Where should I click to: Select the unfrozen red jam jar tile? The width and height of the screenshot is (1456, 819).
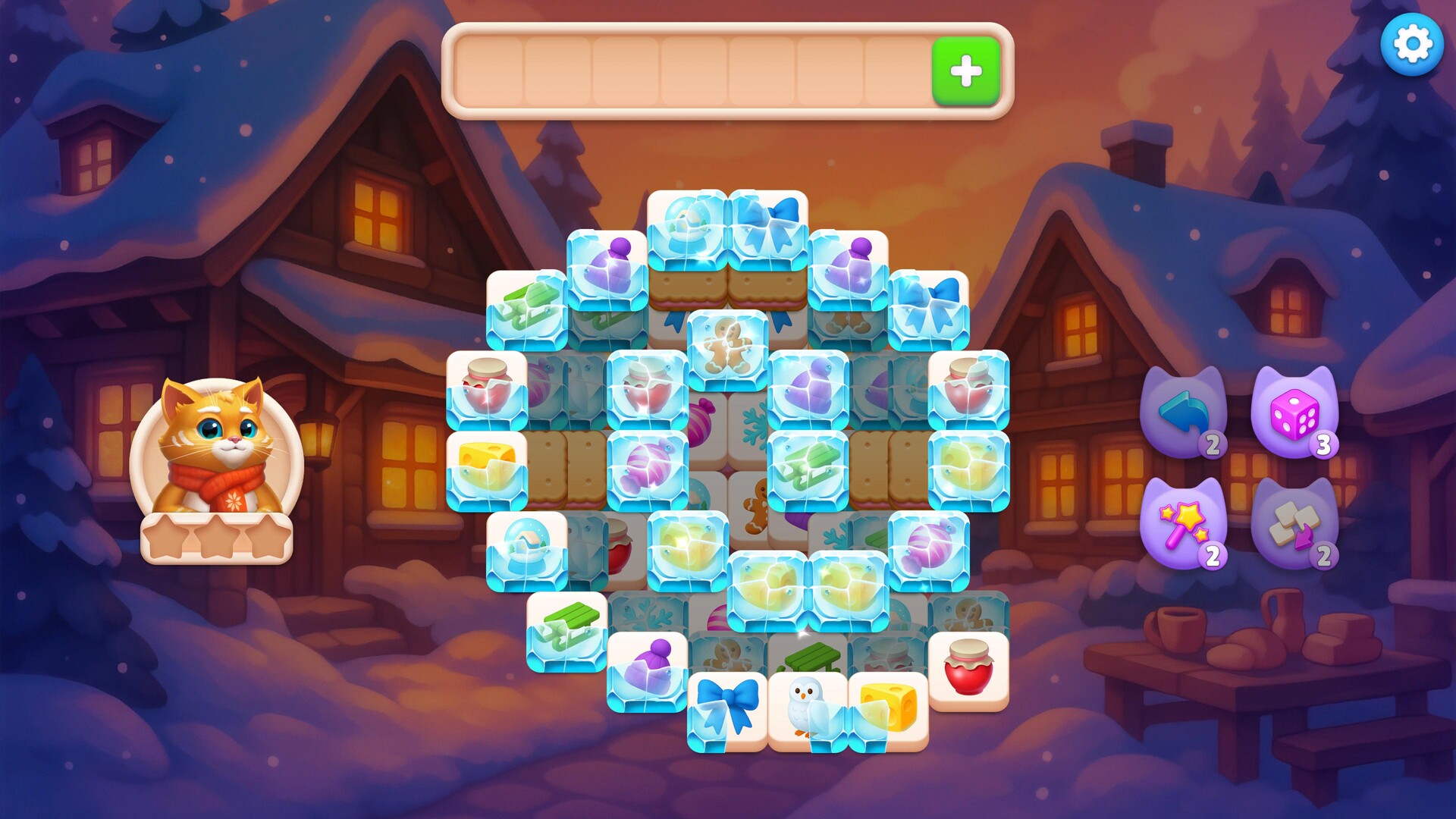968,670
